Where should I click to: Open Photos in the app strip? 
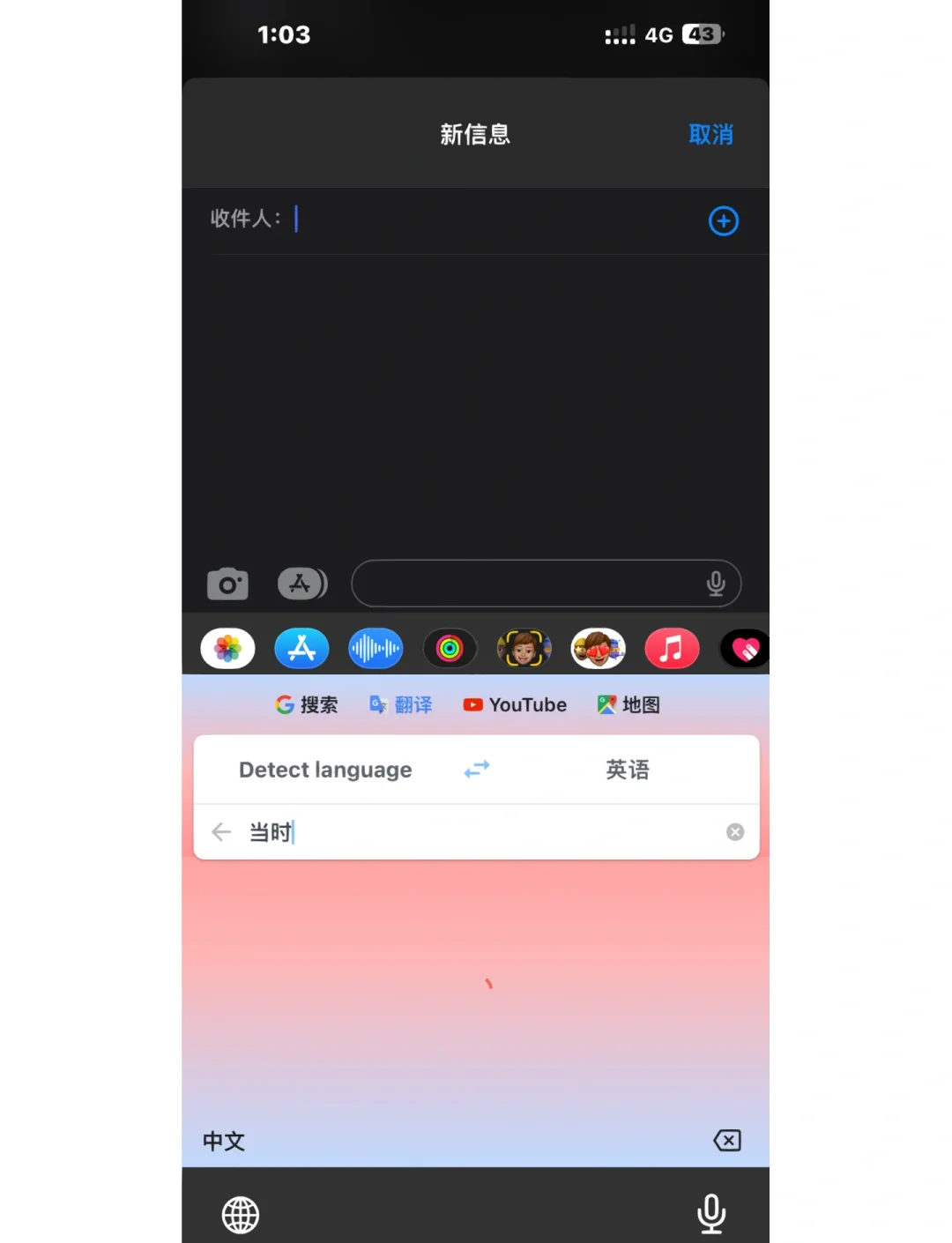[x=228, y=650]
